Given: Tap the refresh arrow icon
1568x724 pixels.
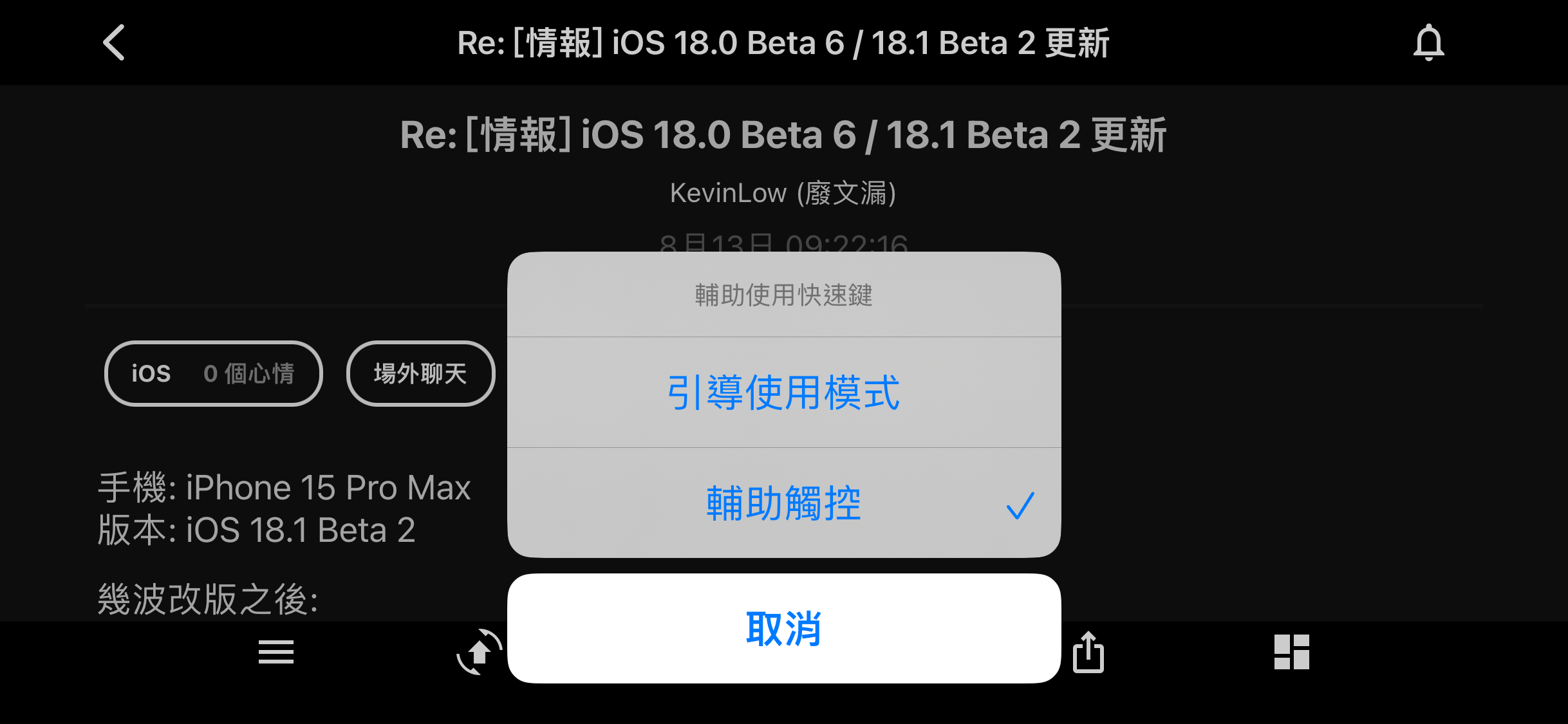Looking at the screenshot, I should pos(478,652).
